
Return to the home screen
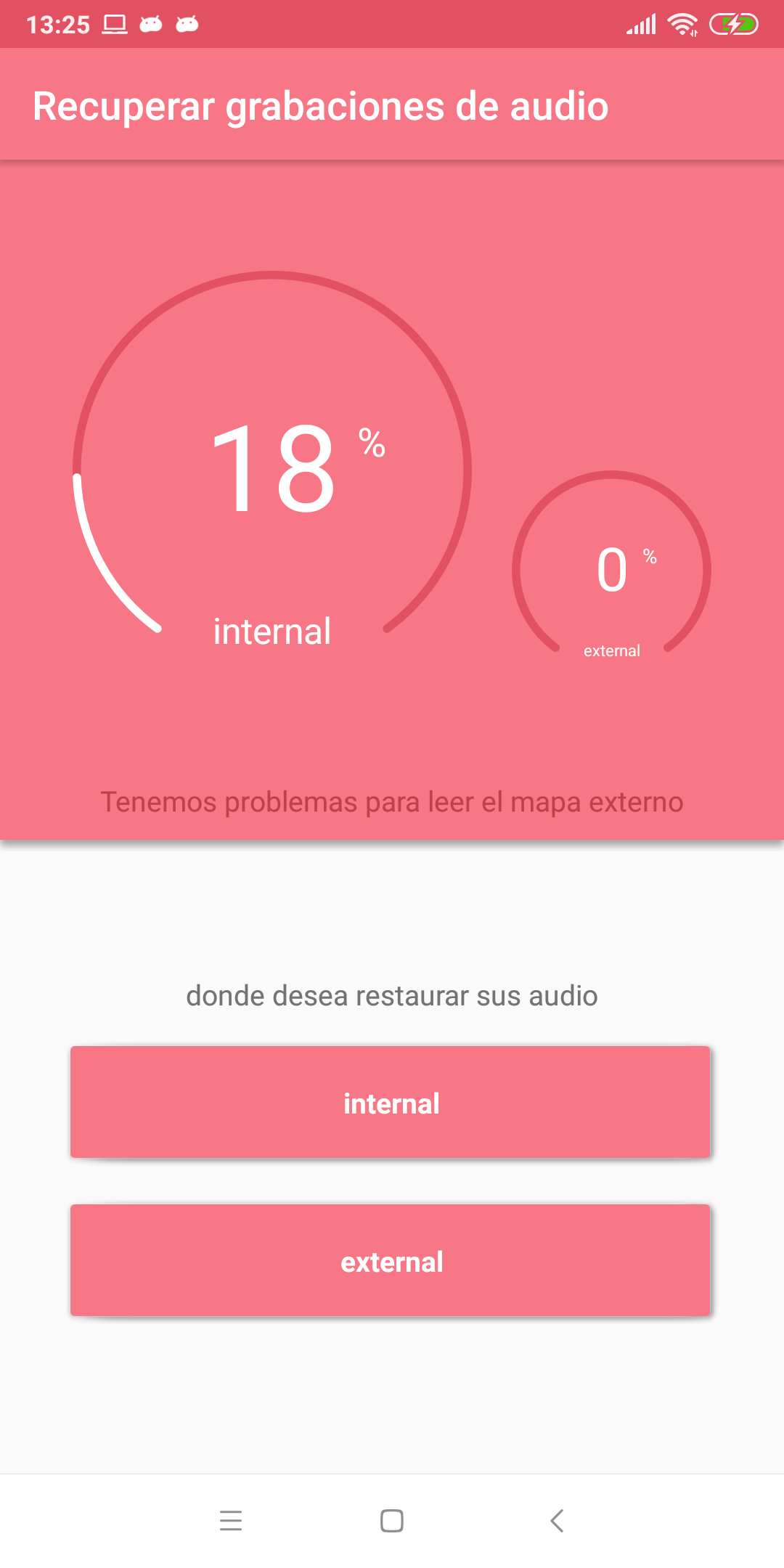coord(392,1520)
